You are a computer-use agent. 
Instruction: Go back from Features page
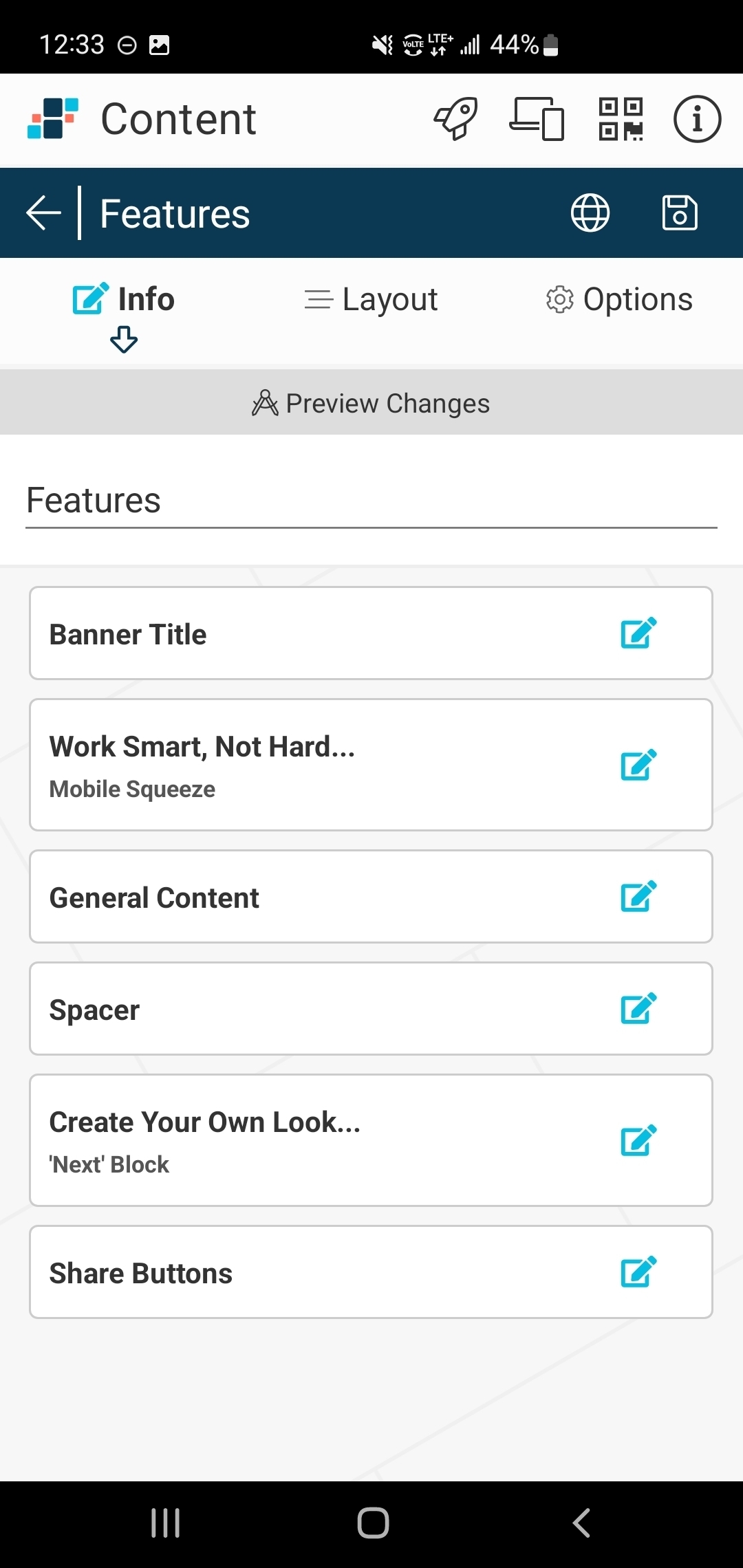point(43,213)
